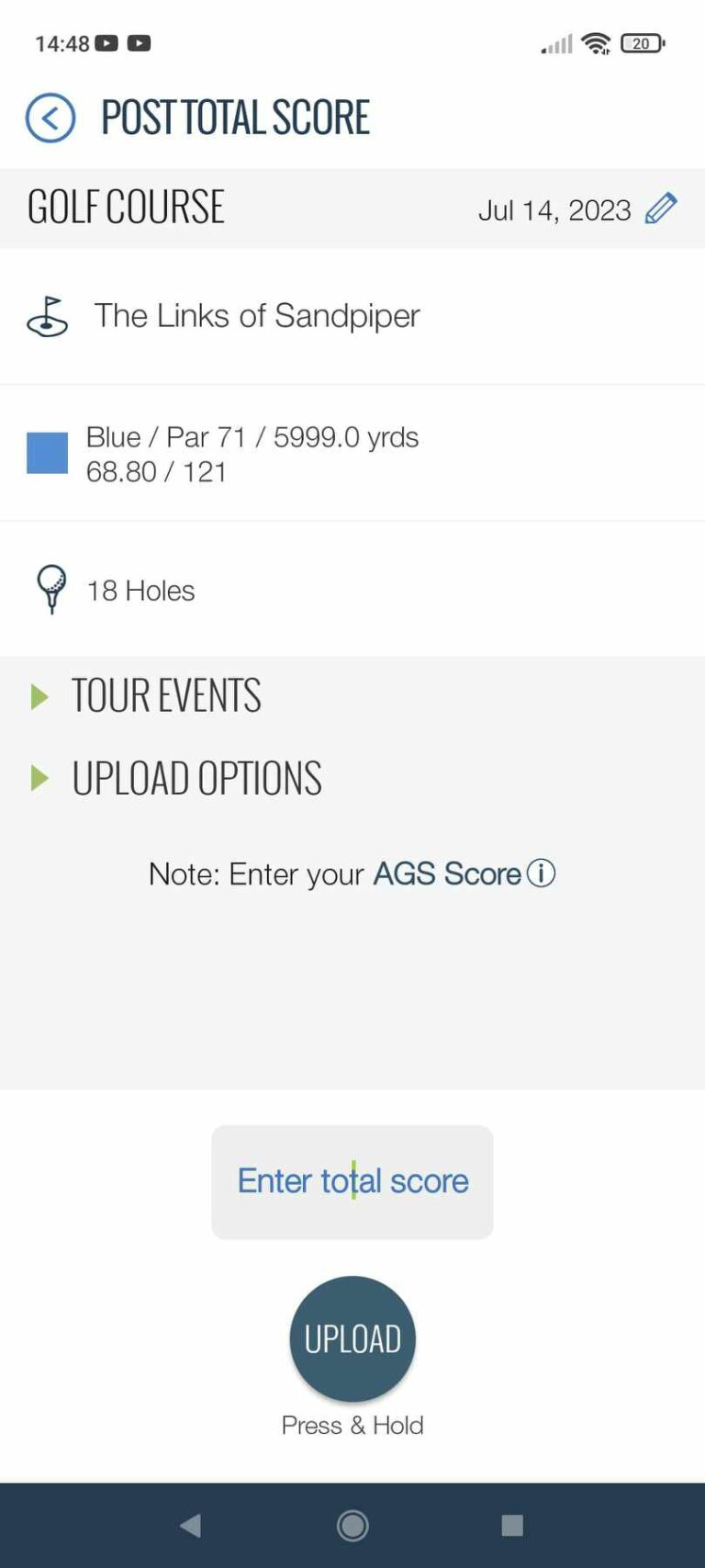Screen dimensions: 705x1568
Task: Tap the Wi-Fi icon in status bar
Action: pyautogui.click(x=599, y=41)
